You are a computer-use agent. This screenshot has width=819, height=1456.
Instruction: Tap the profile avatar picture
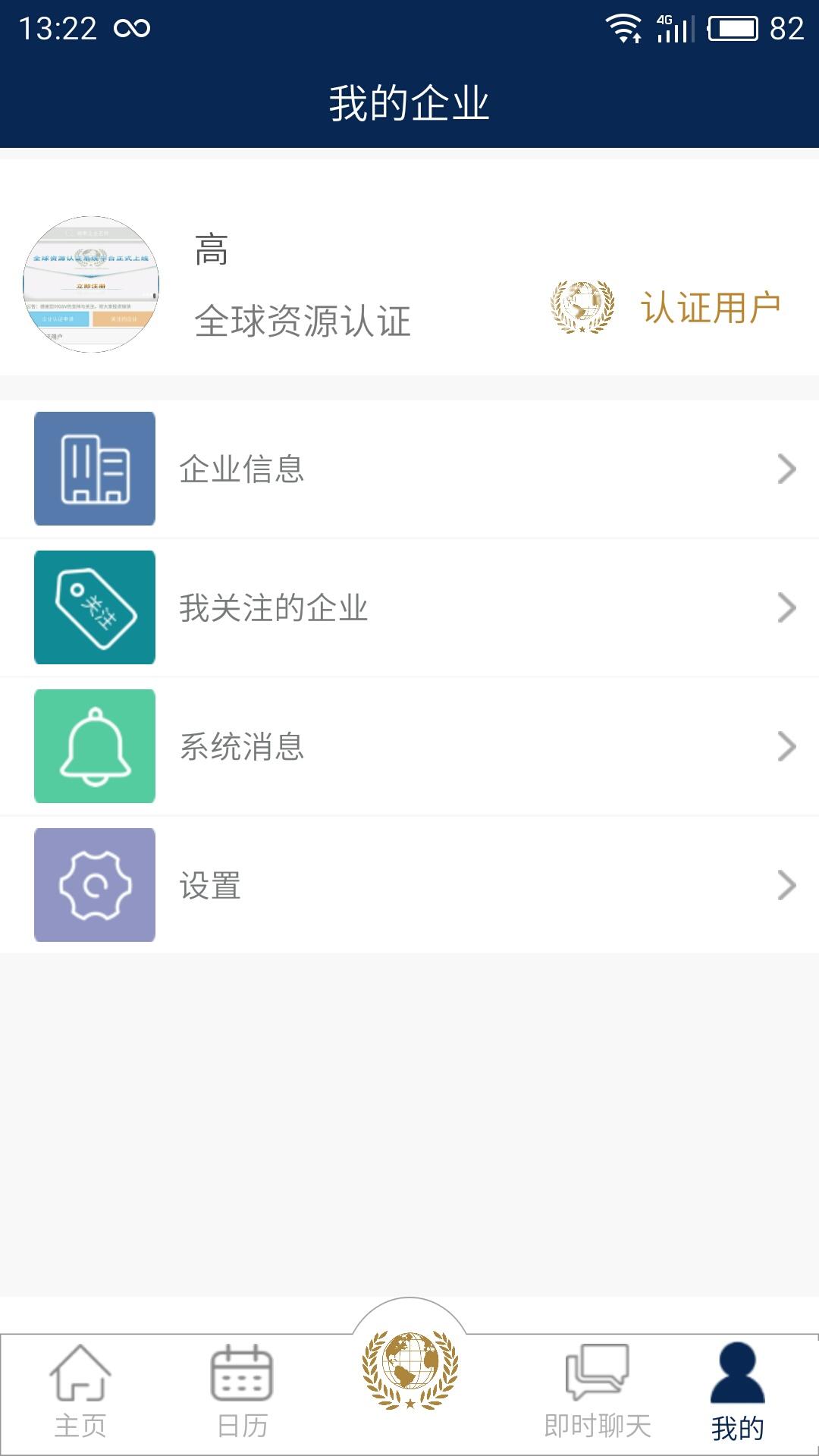pos(91,284)
